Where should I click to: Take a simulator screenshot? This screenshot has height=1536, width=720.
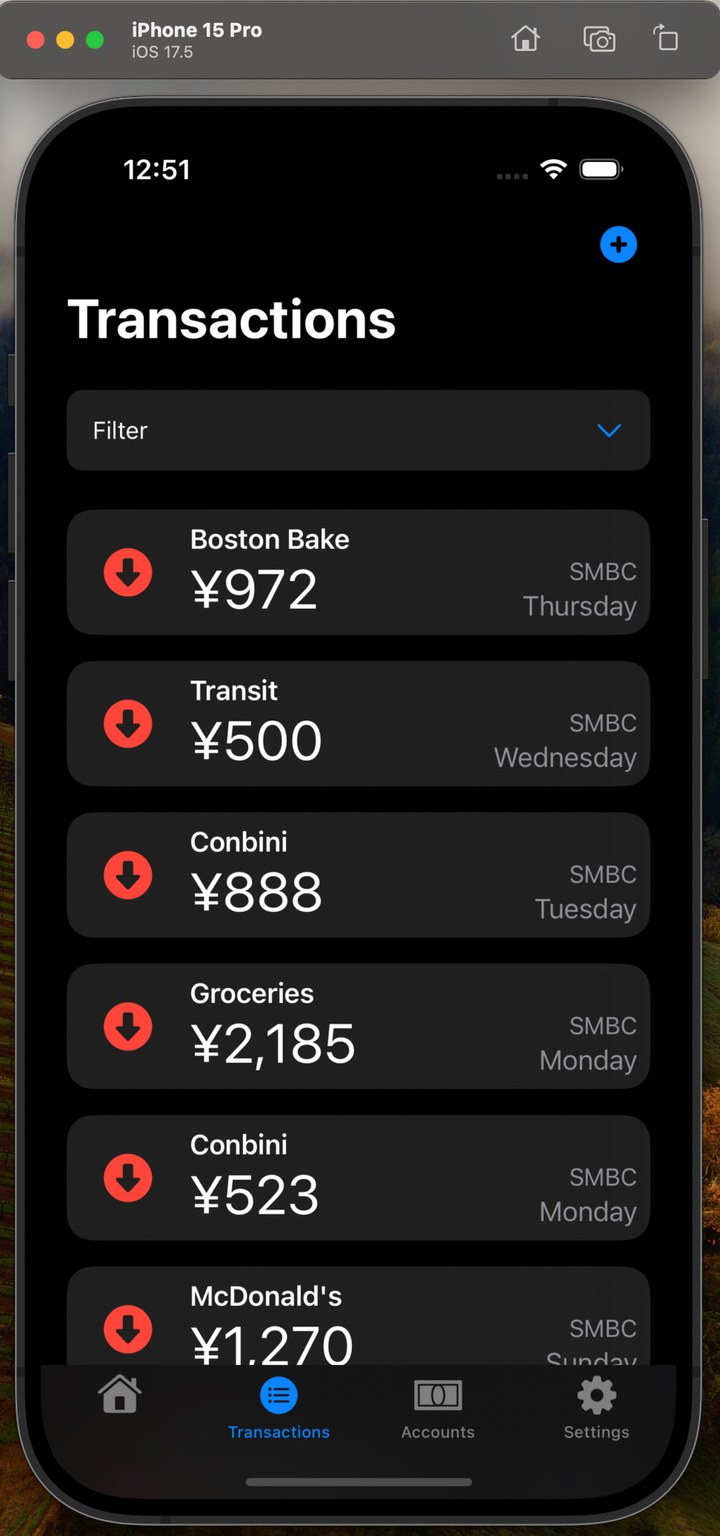click(599, 39)
